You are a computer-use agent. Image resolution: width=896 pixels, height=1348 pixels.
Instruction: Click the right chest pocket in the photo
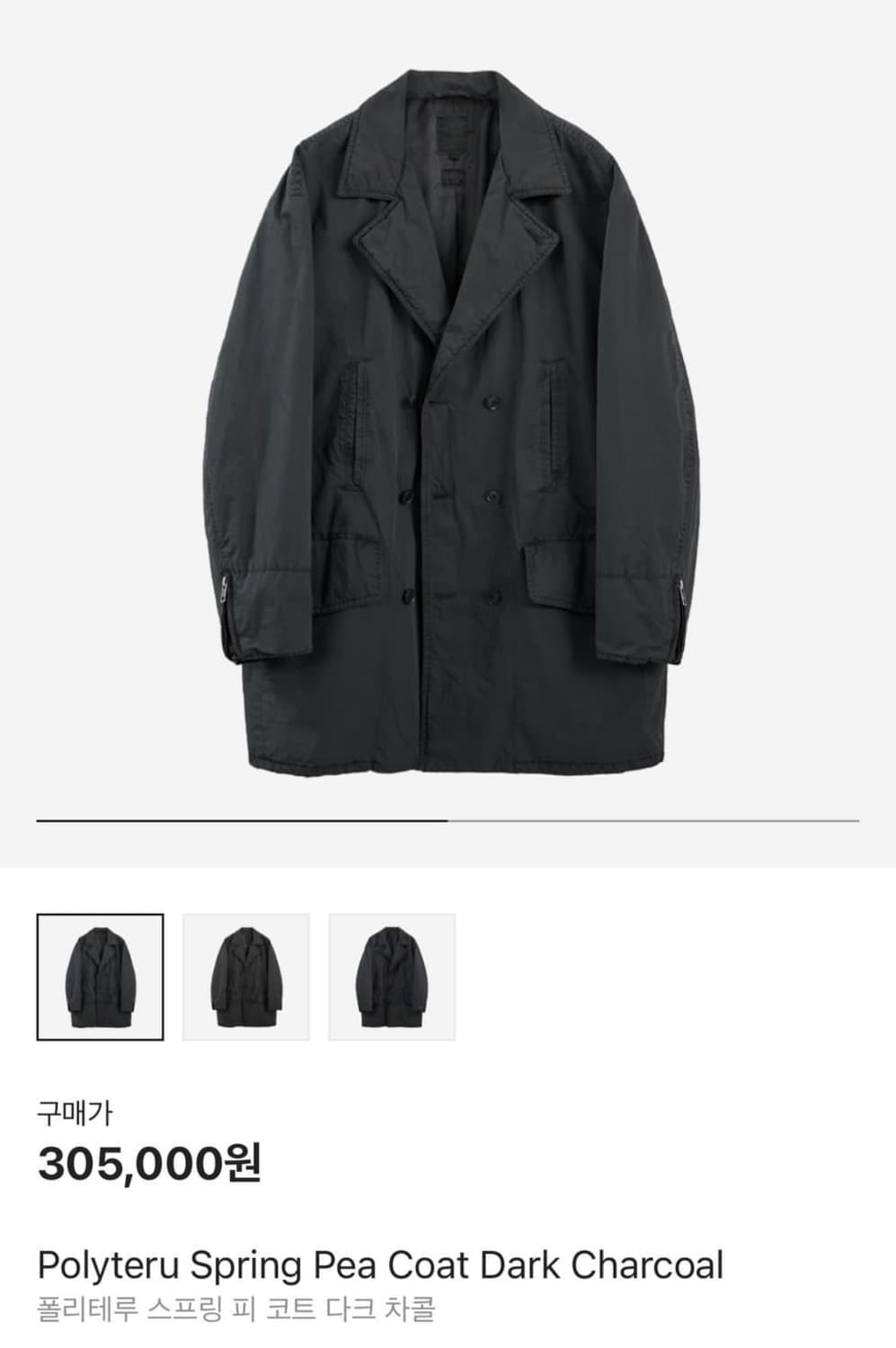(x=549, y=422)
